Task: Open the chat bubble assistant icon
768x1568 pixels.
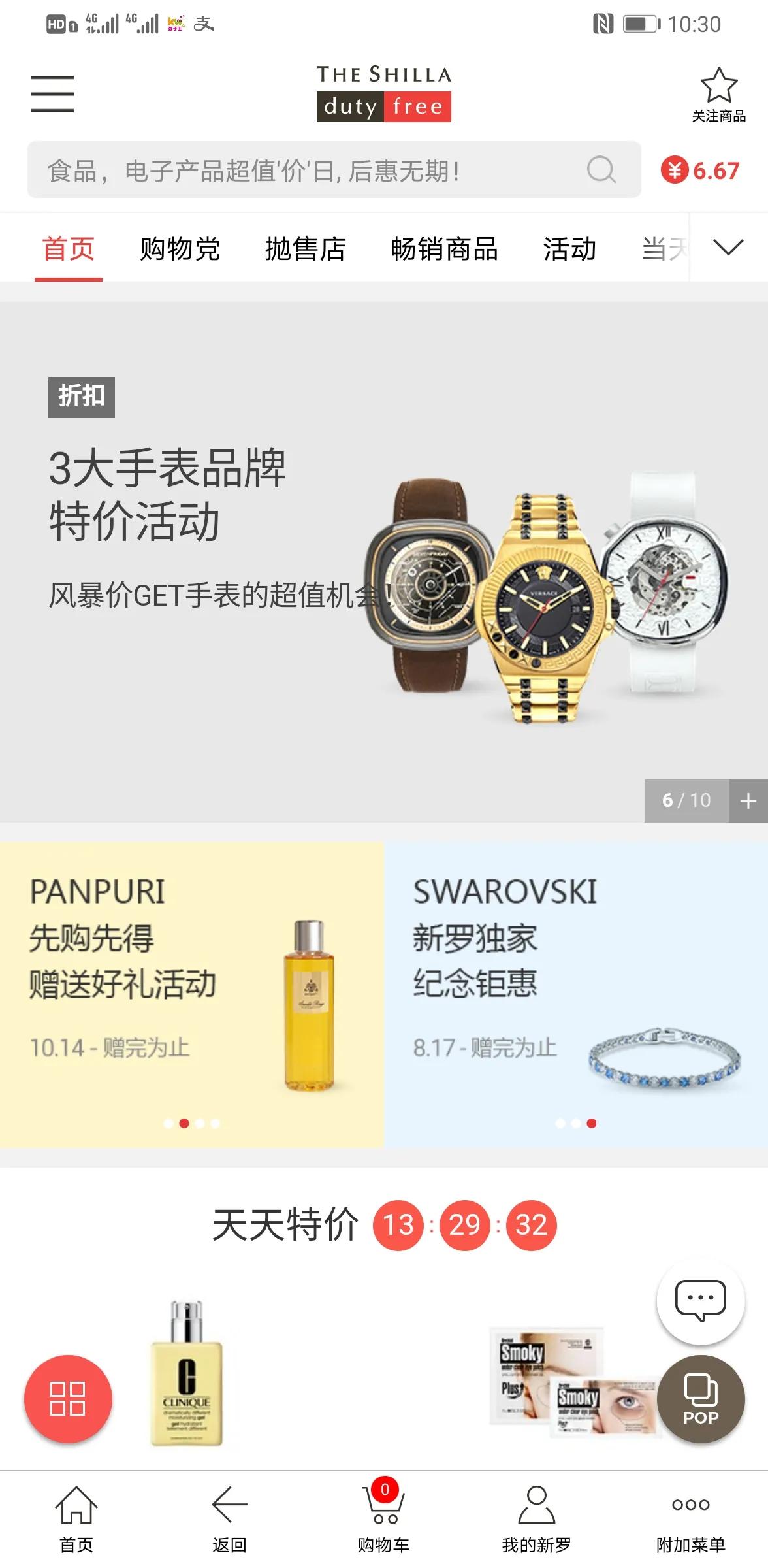Action: (699, 1301)
